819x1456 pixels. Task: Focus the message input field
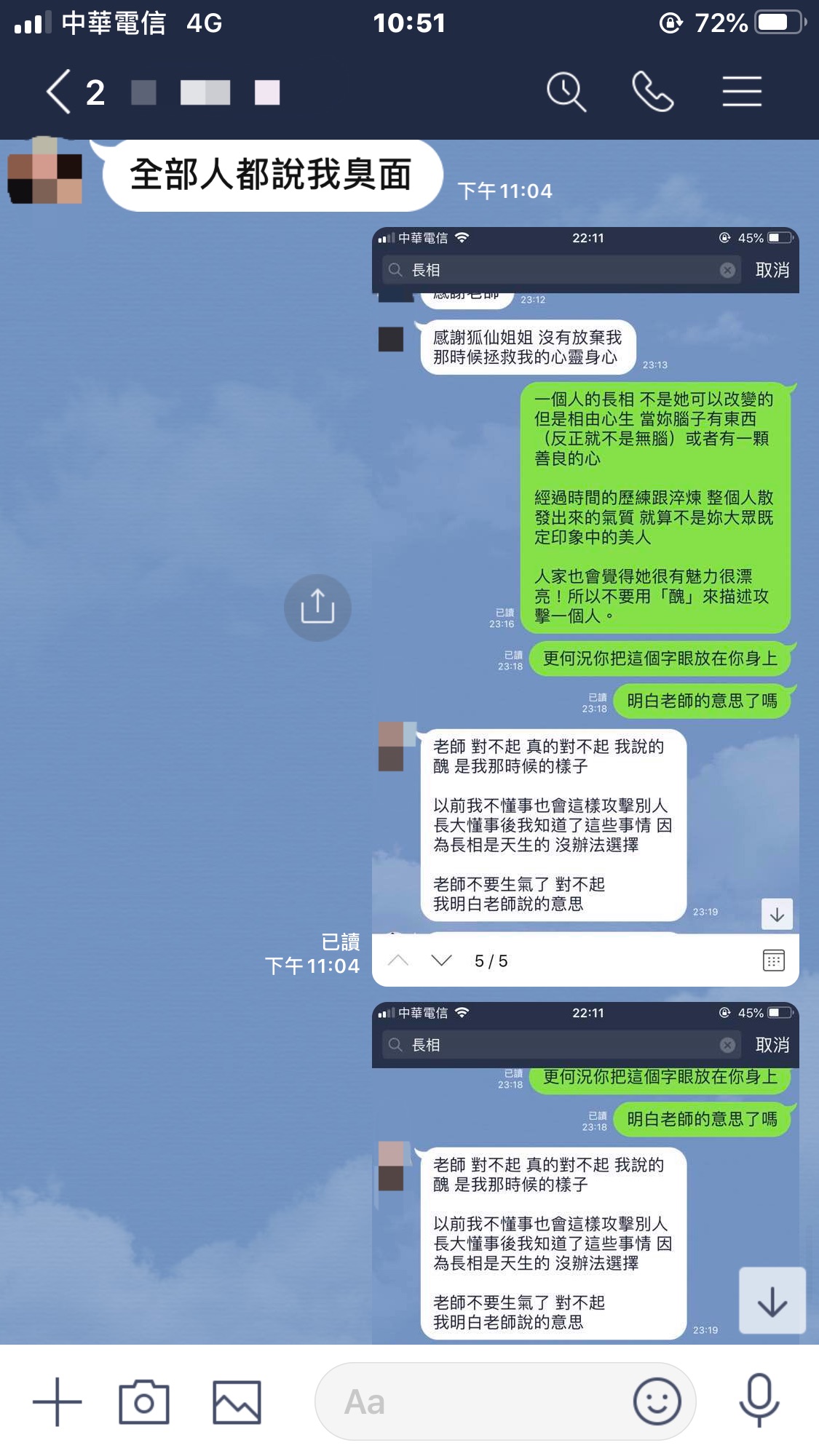(x=473, y=1401)
